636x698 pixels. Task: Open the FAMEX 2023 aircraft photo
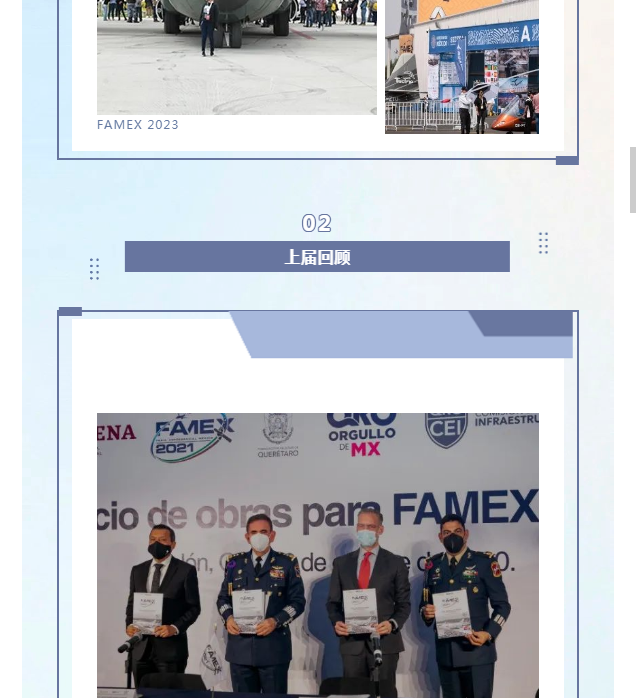[x=237, y=56]
